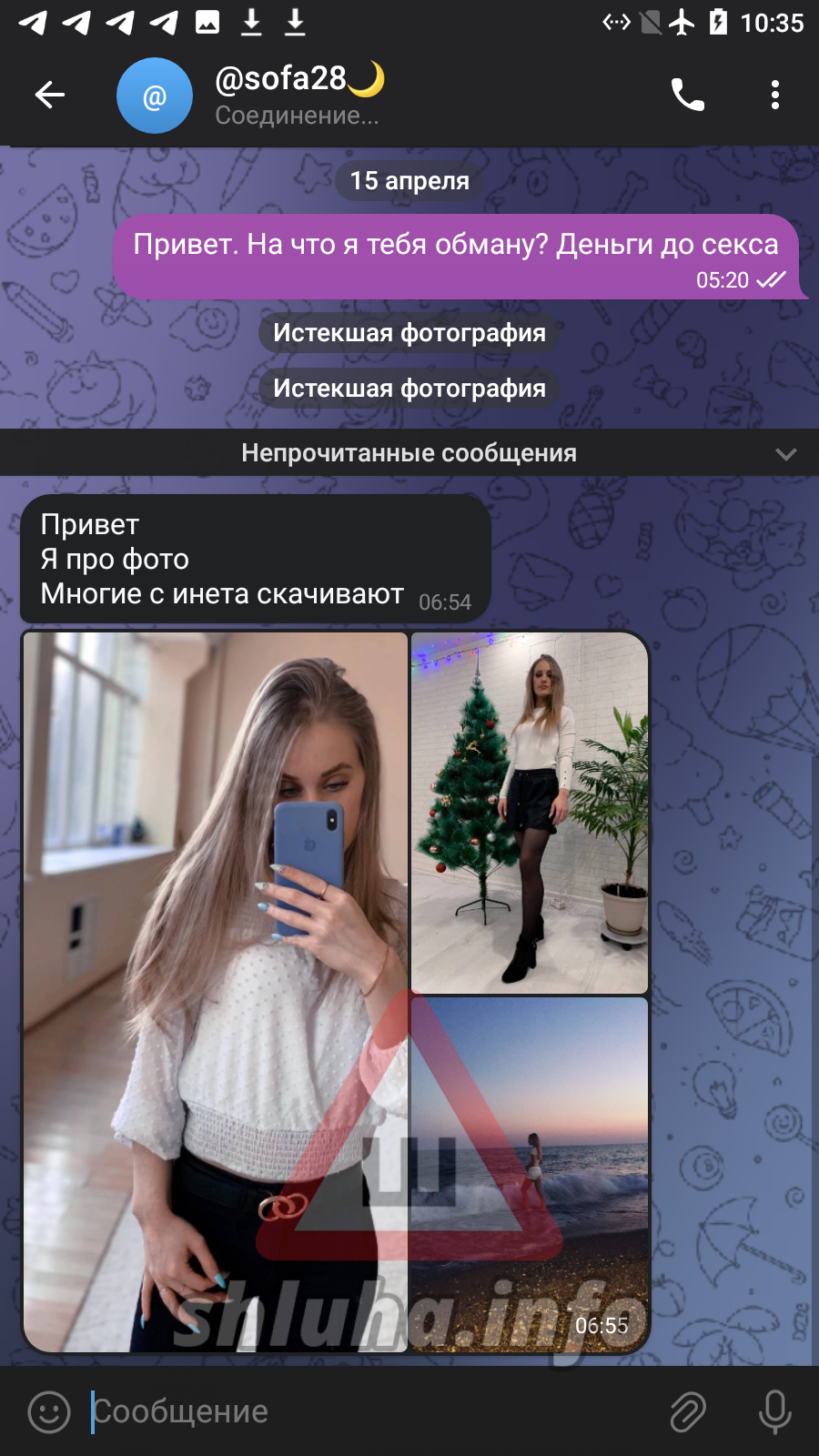Open the emoji picker
This screenshot has width=819, height=1456.
pos(49,1411)
